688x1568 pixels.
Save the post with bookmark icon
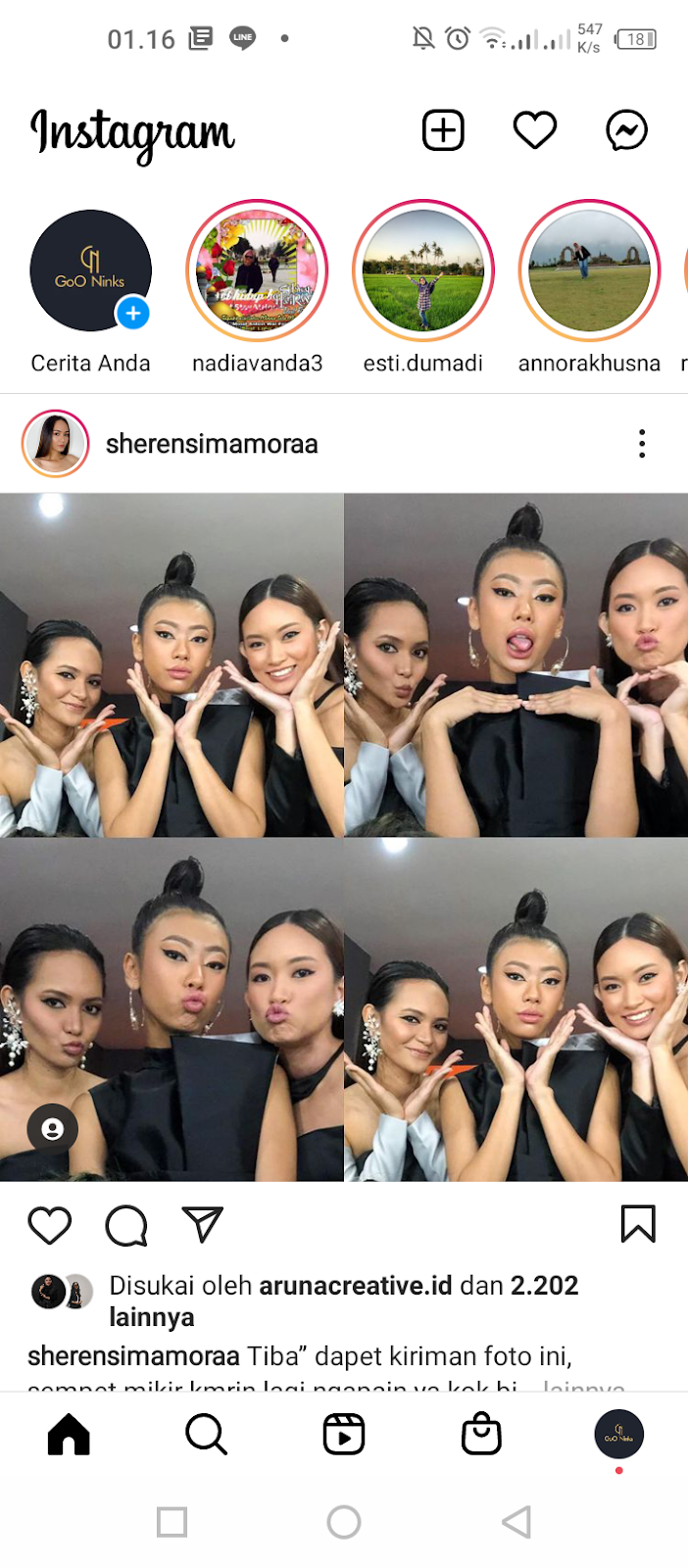(x=638, y=1224)
